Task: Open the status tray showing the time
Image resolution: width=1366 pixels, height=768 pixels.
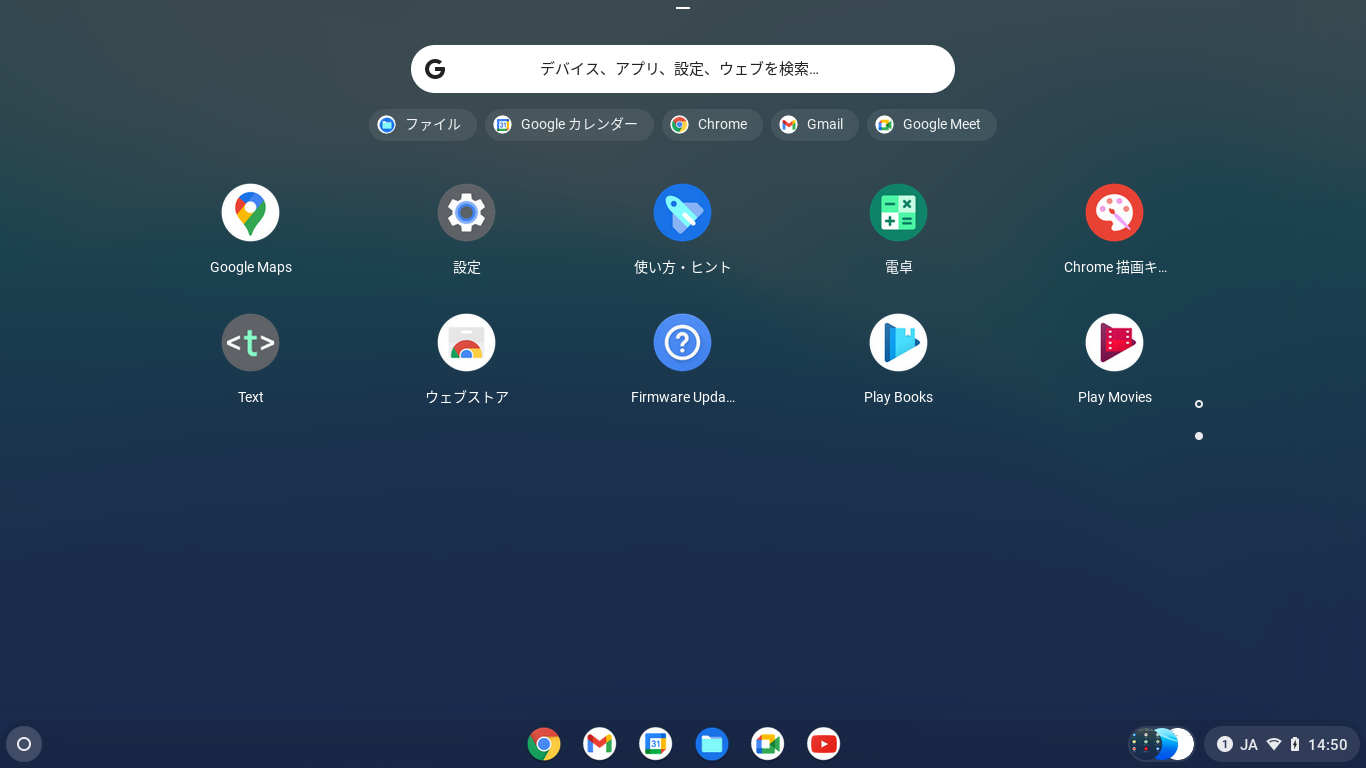Action: 1282,744
